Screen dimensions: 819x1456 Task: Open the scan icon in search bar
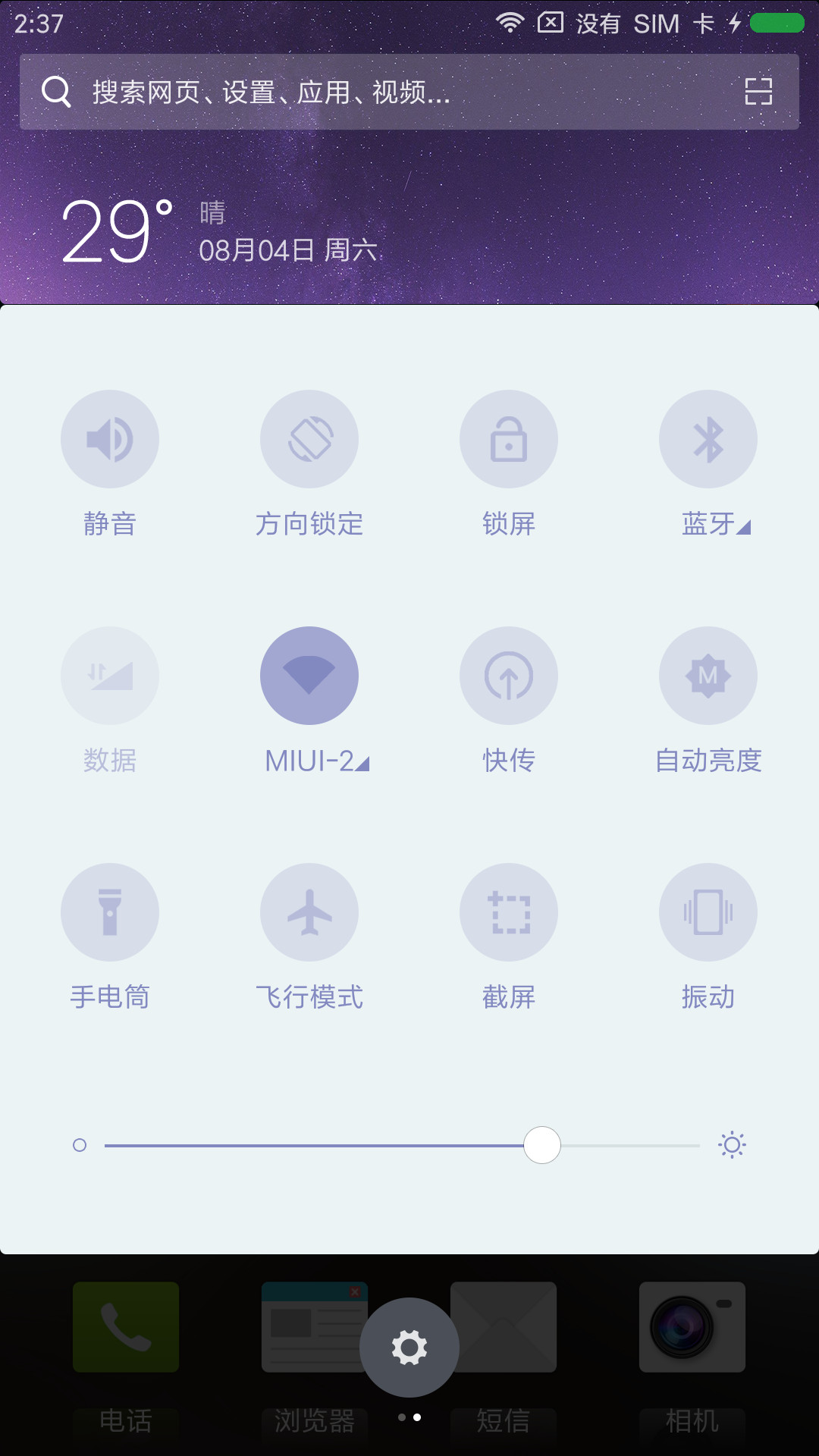[758, 92]
